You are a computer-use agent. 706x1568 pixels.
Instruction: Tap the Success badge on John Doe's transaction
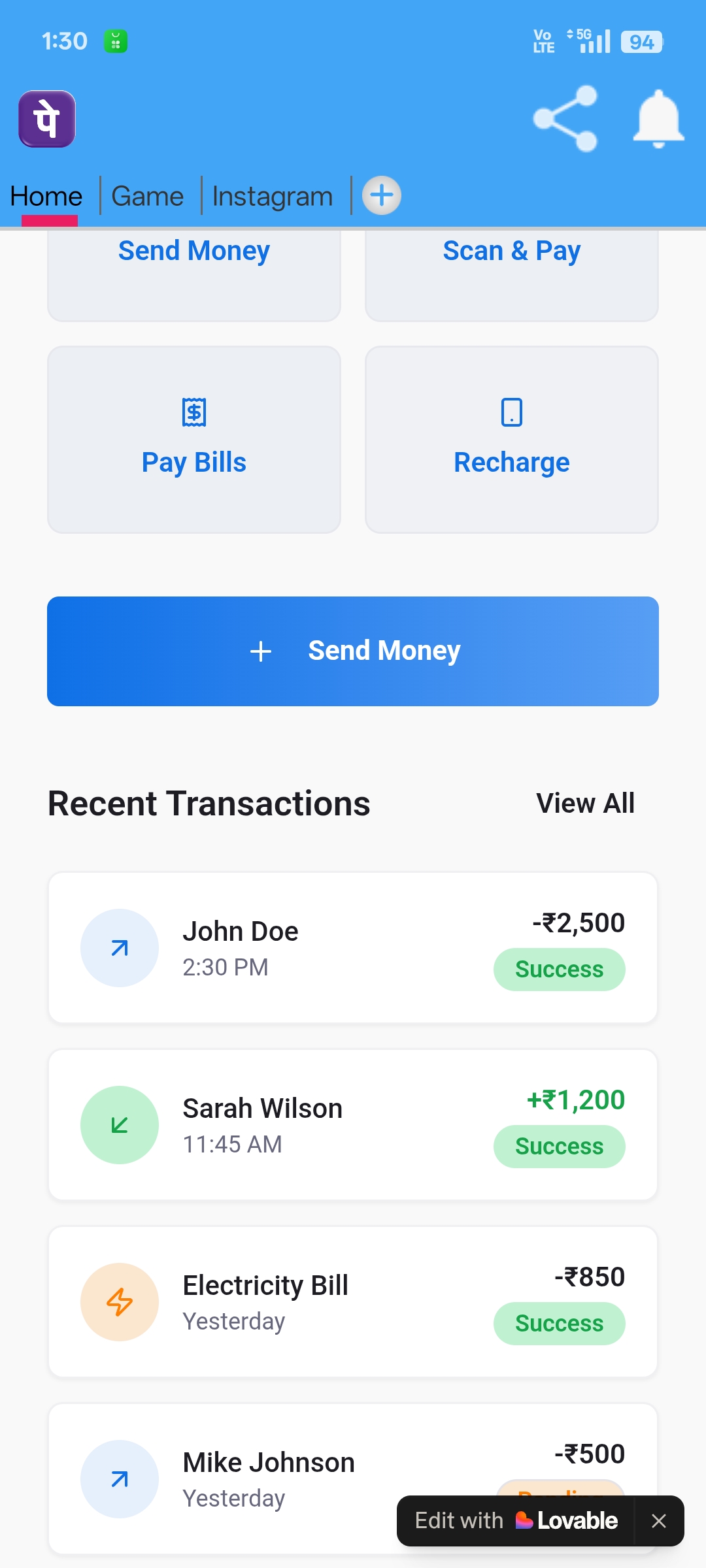click(x=559, y=969)
